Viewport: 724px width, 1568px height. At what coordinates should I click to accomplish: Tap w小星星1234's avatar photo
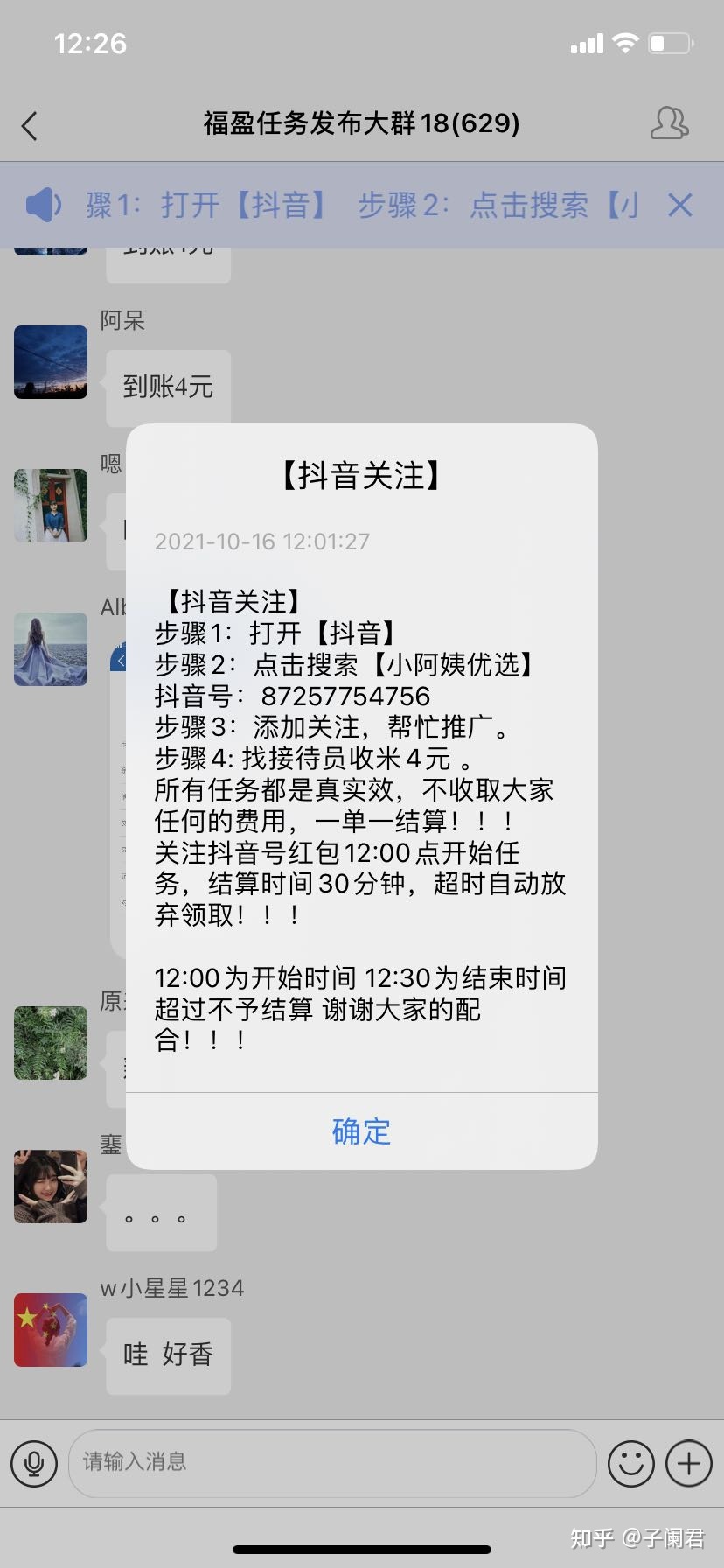[50, 1330]
